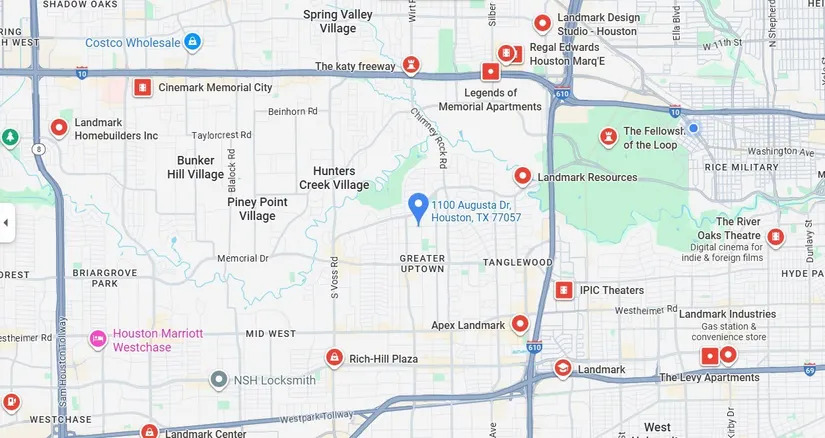Tap the 1100 Augusta Dr location pin
Viewport: 825px width, 438px height.
point(420,206)
